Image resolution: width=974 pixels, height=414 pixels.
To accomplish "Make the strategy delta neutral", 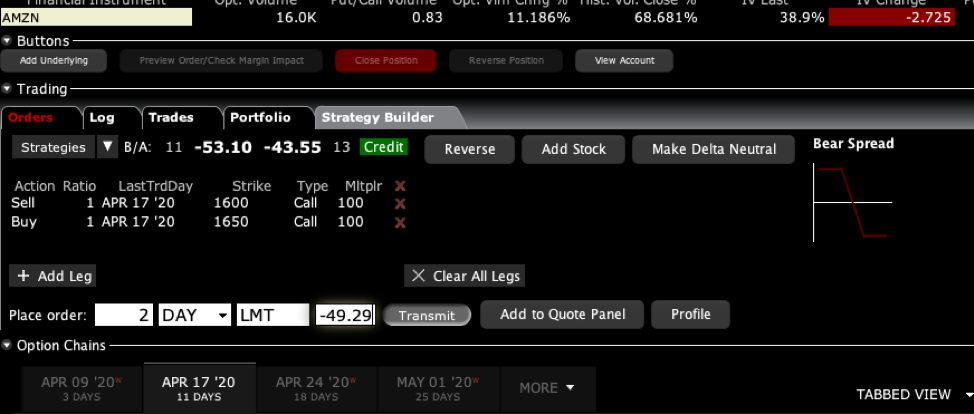I will (x=714, y=149).
